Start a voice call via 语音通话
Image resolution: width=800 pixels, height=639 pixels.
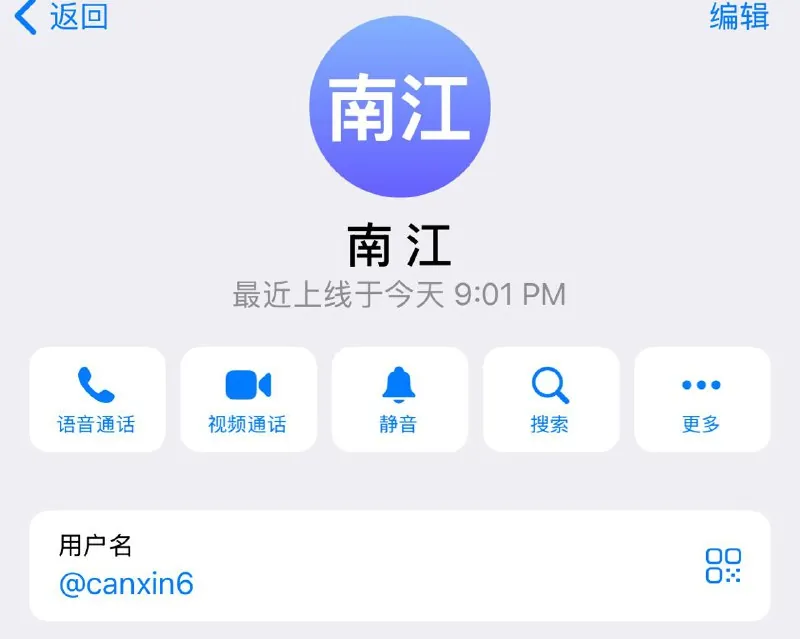click(x=97, y=399)
